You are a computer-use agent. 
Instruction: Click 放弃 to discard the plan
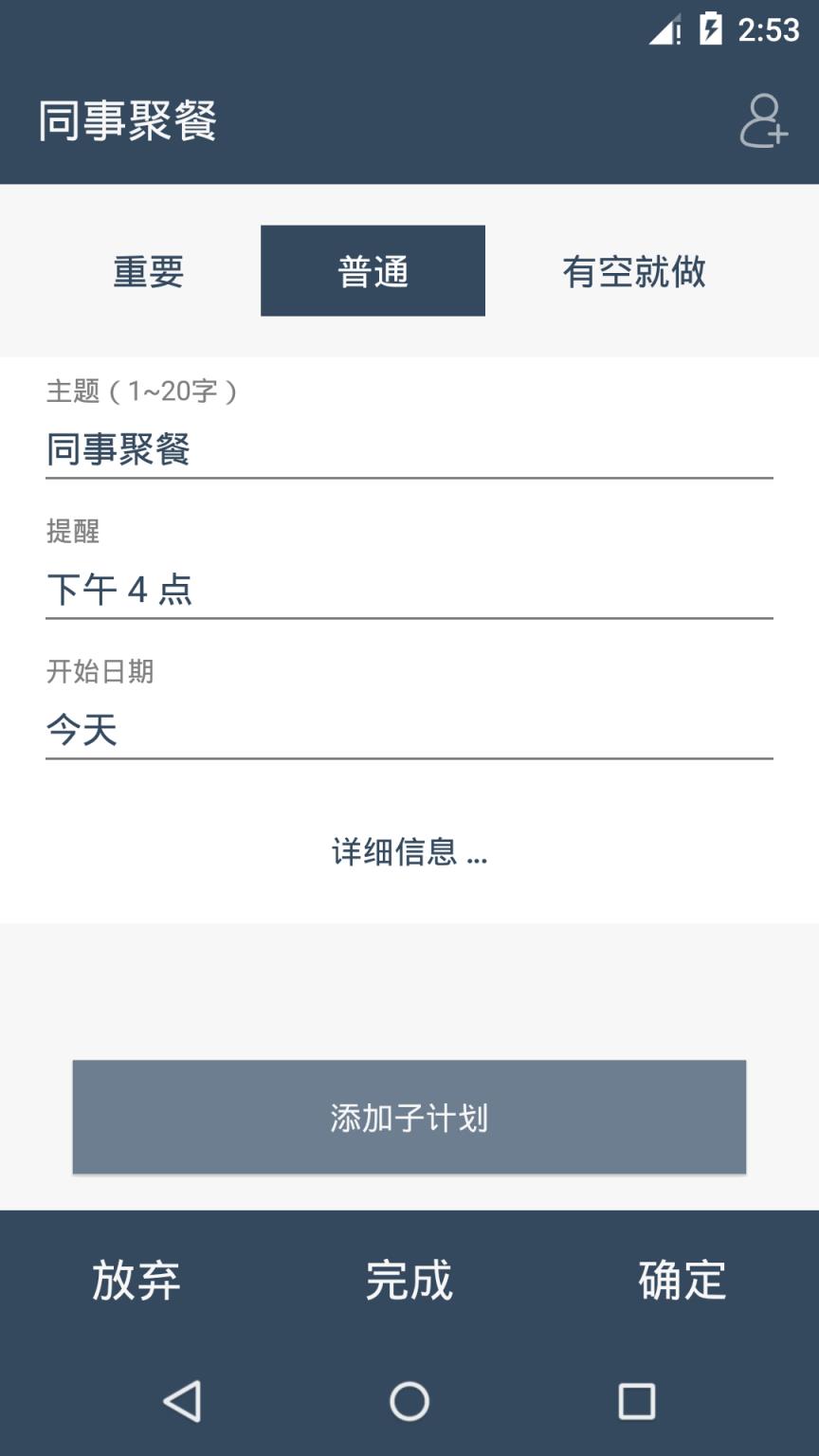click(136, 1281)
